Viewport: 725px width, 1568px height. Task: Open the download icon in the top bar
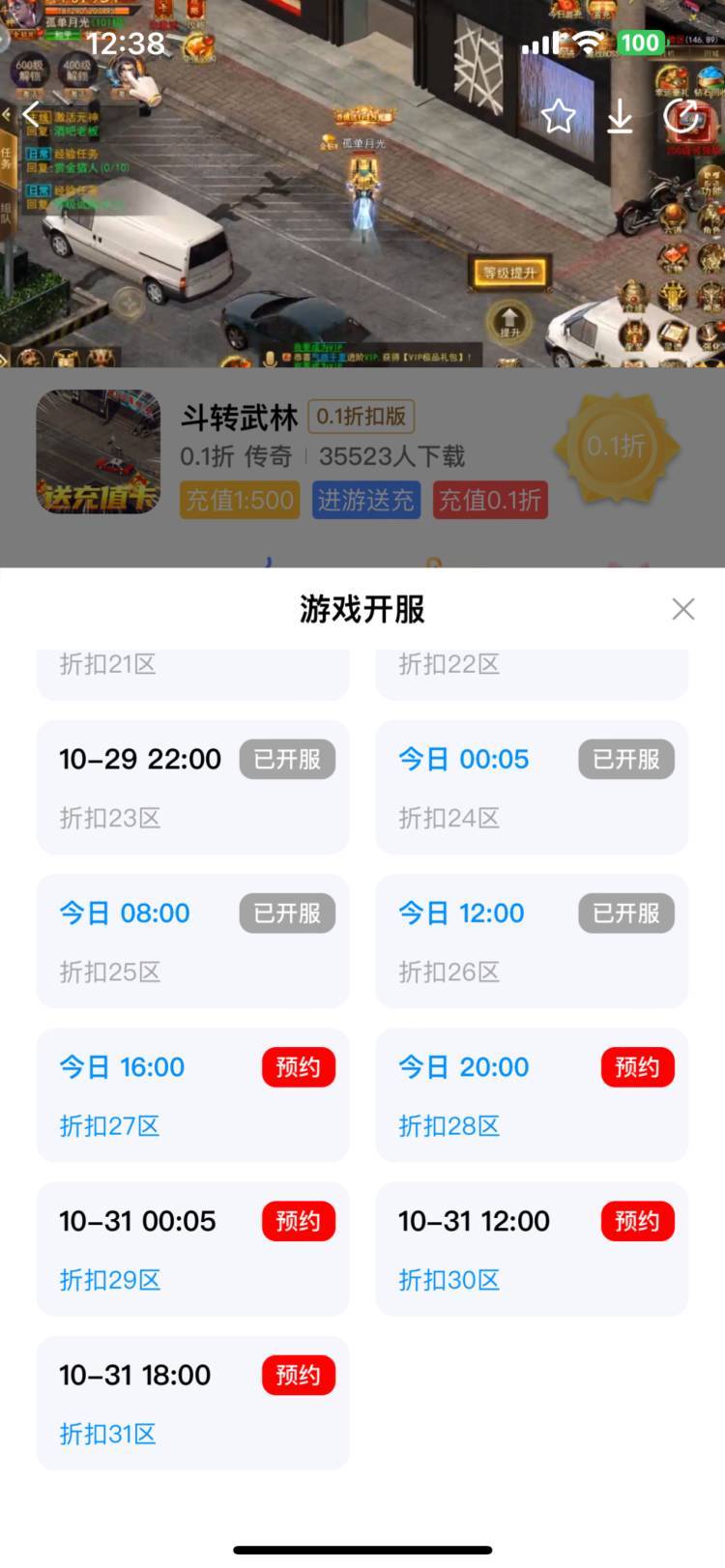point(620,116)
